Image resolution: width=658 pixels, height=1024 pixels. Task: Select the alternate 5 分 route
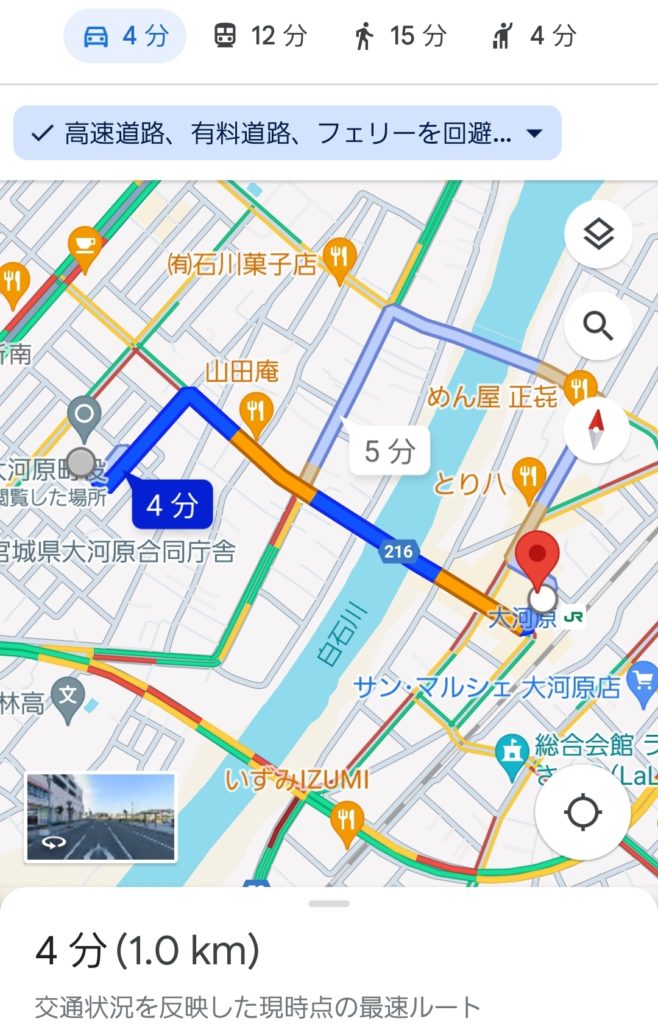point(389,452)
